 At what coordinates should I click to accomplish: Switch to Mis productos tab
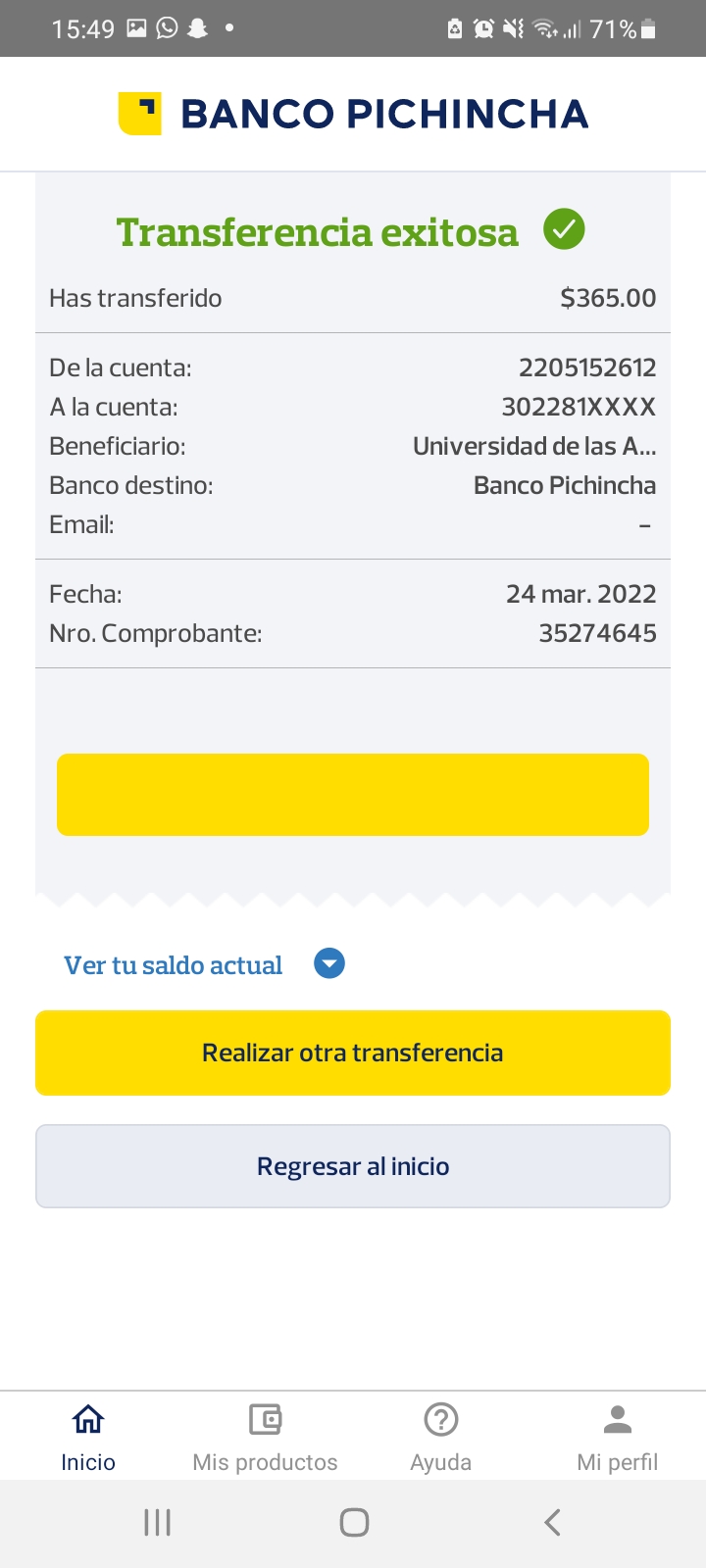click(x=265, y=1436)
